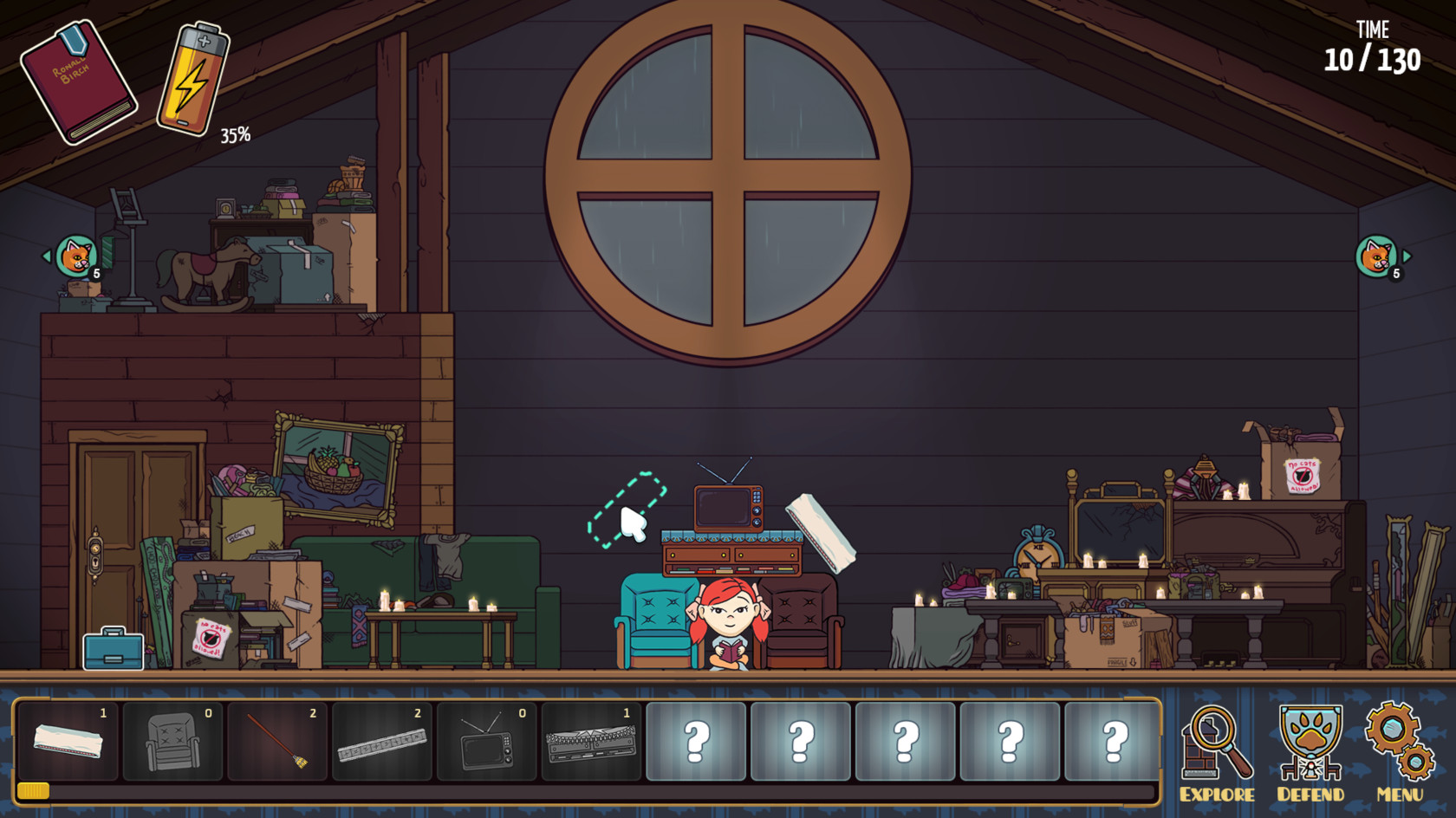The image size is (1456, 818).
Task: Select the white mattress inventory item
Action: coord(68,742)
